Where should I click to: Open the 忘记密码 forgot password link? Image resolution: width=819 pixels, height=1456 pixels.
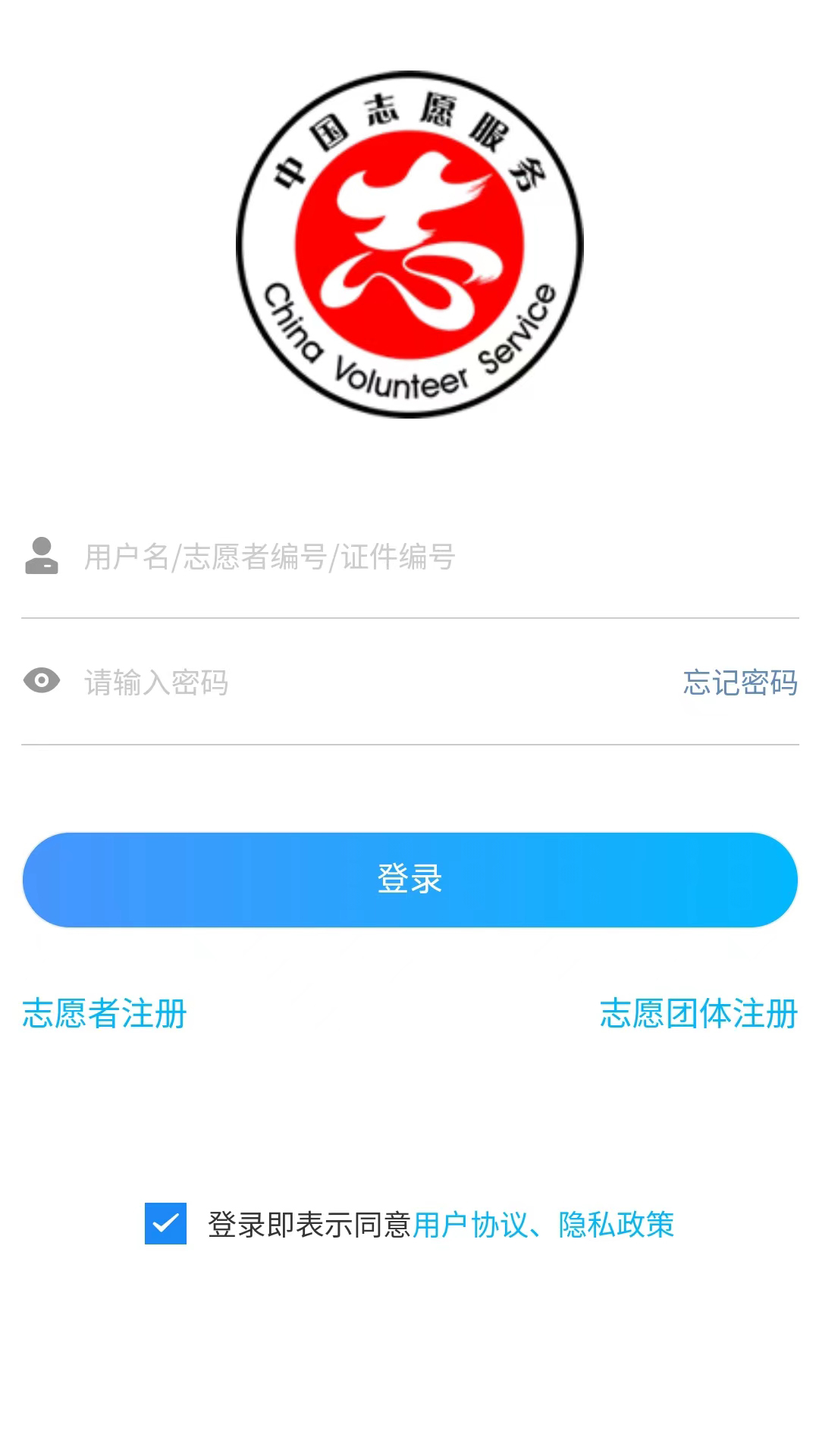pyautogui.click(x=740, y=682)
